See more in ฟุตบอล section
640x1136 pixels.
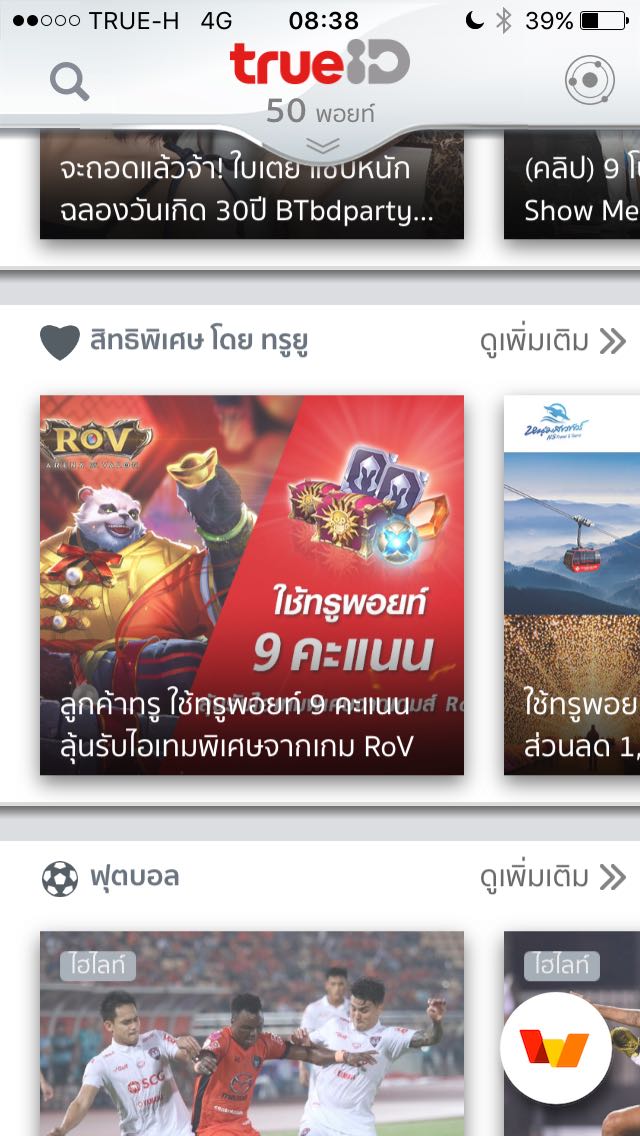pyautogui.click(x=553, y=877)
